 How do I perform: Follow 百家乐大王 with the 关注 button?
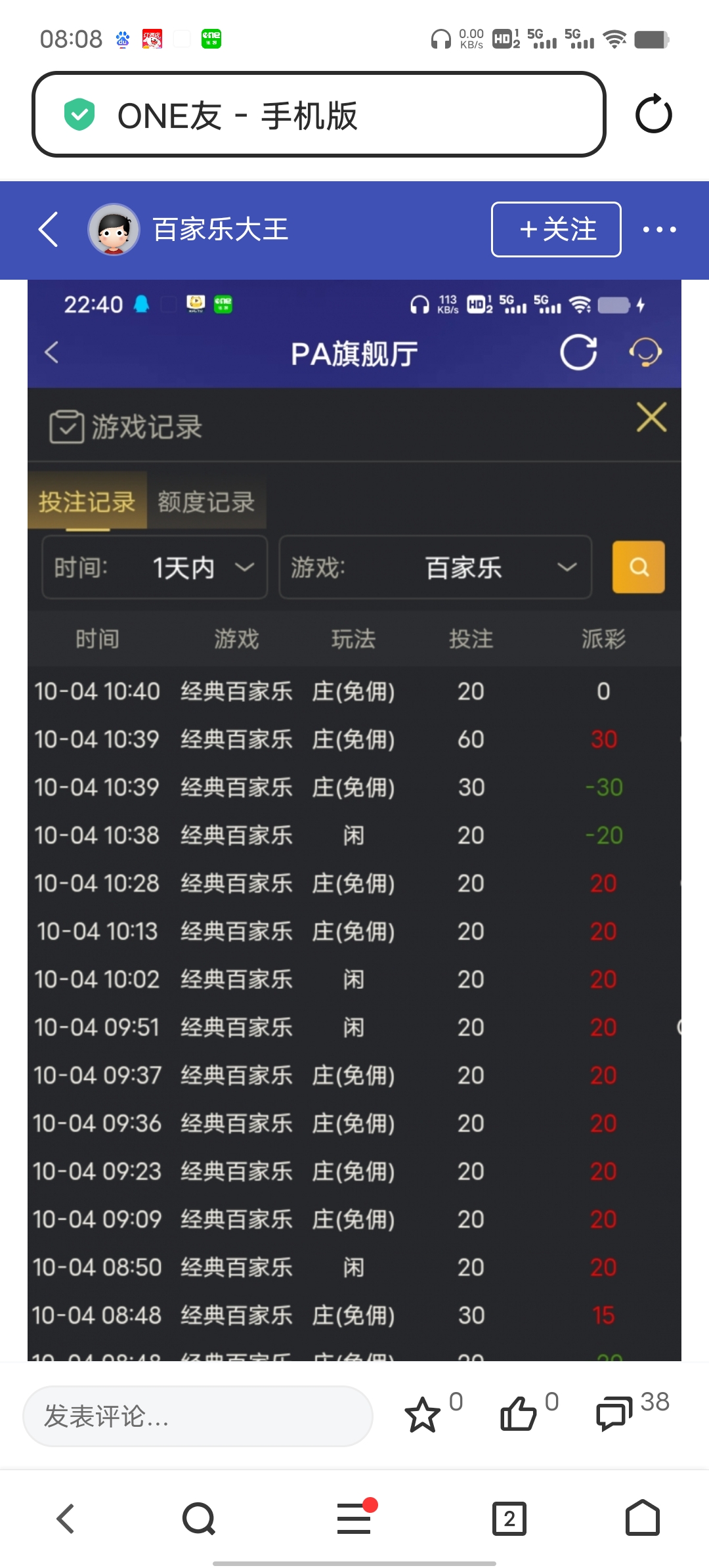(x=555, y=229)
